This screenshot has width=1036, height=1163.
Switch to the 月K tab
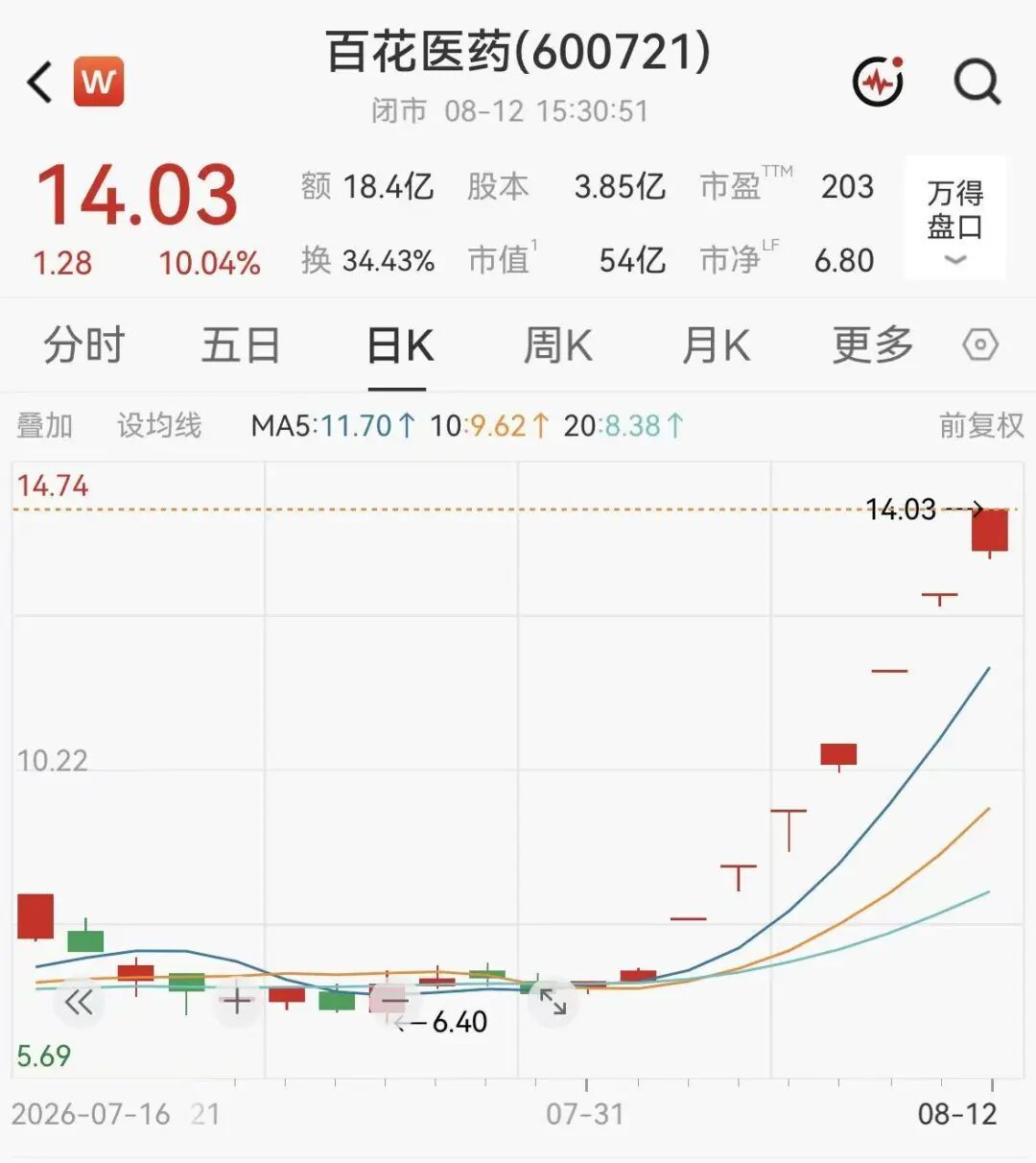[716, 345]
